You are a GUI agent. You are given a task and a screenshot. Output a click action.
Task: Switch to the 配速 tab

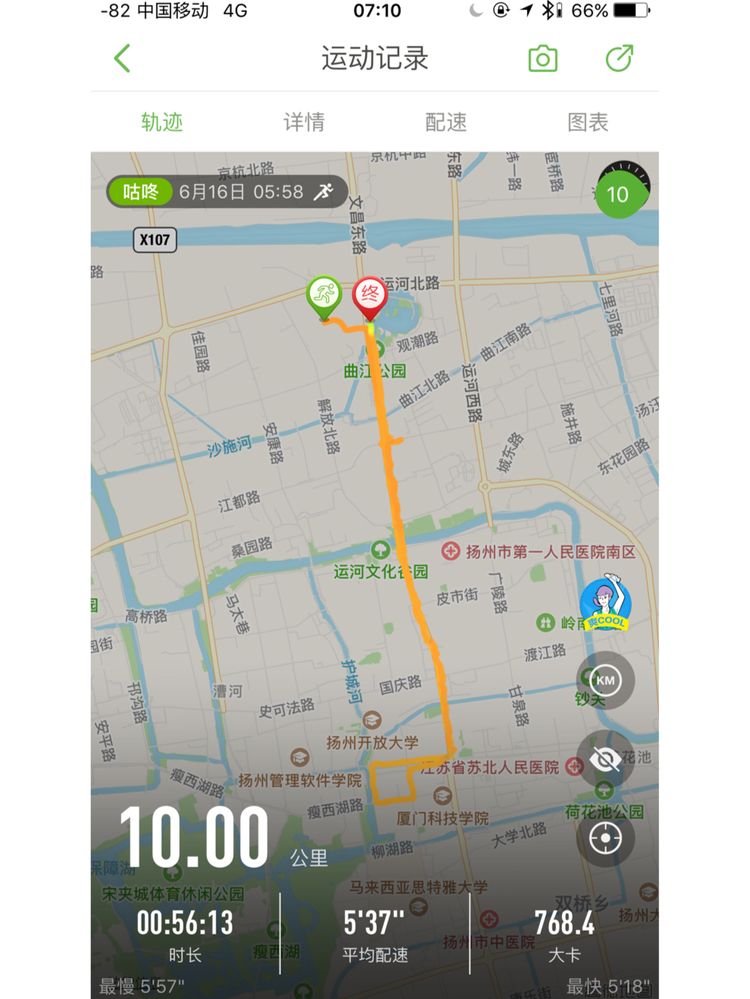pos(446,122)
